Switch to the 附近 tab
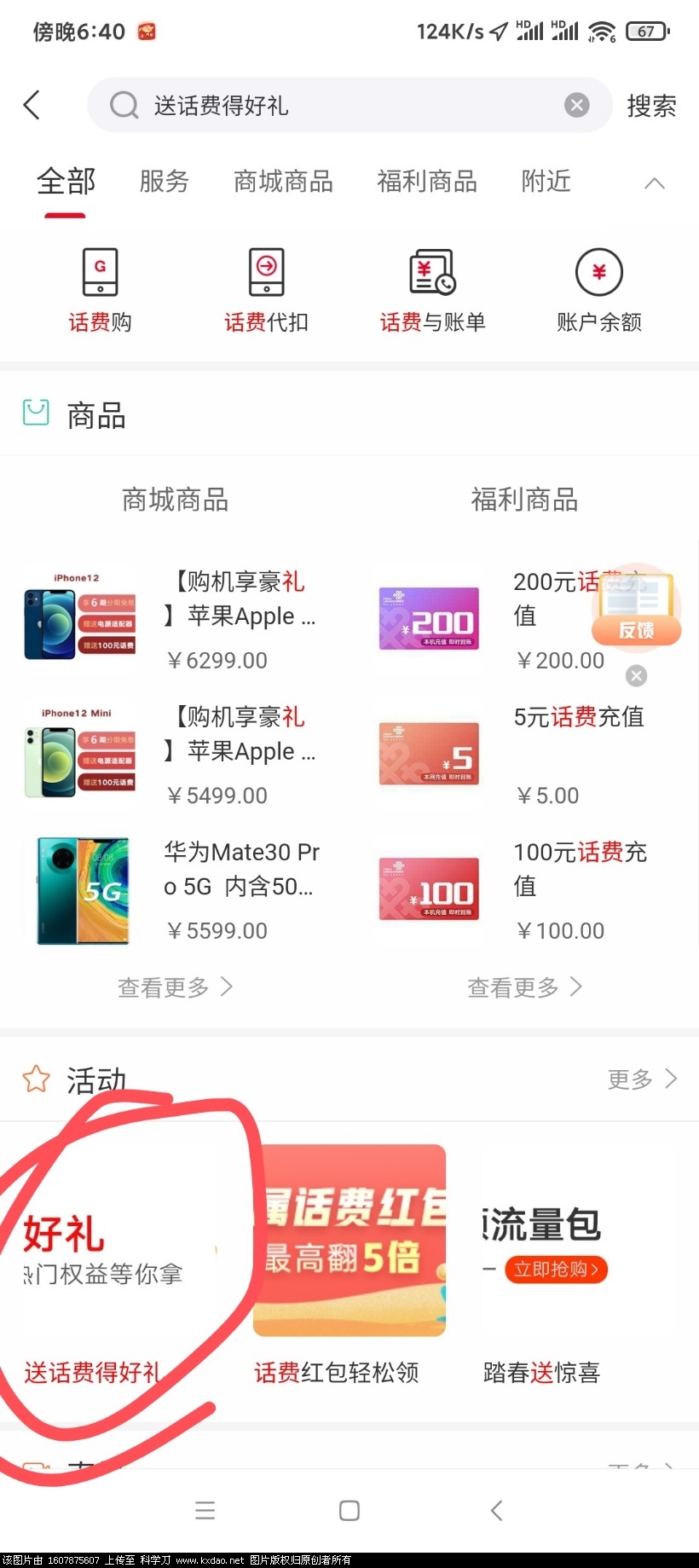 546,182
